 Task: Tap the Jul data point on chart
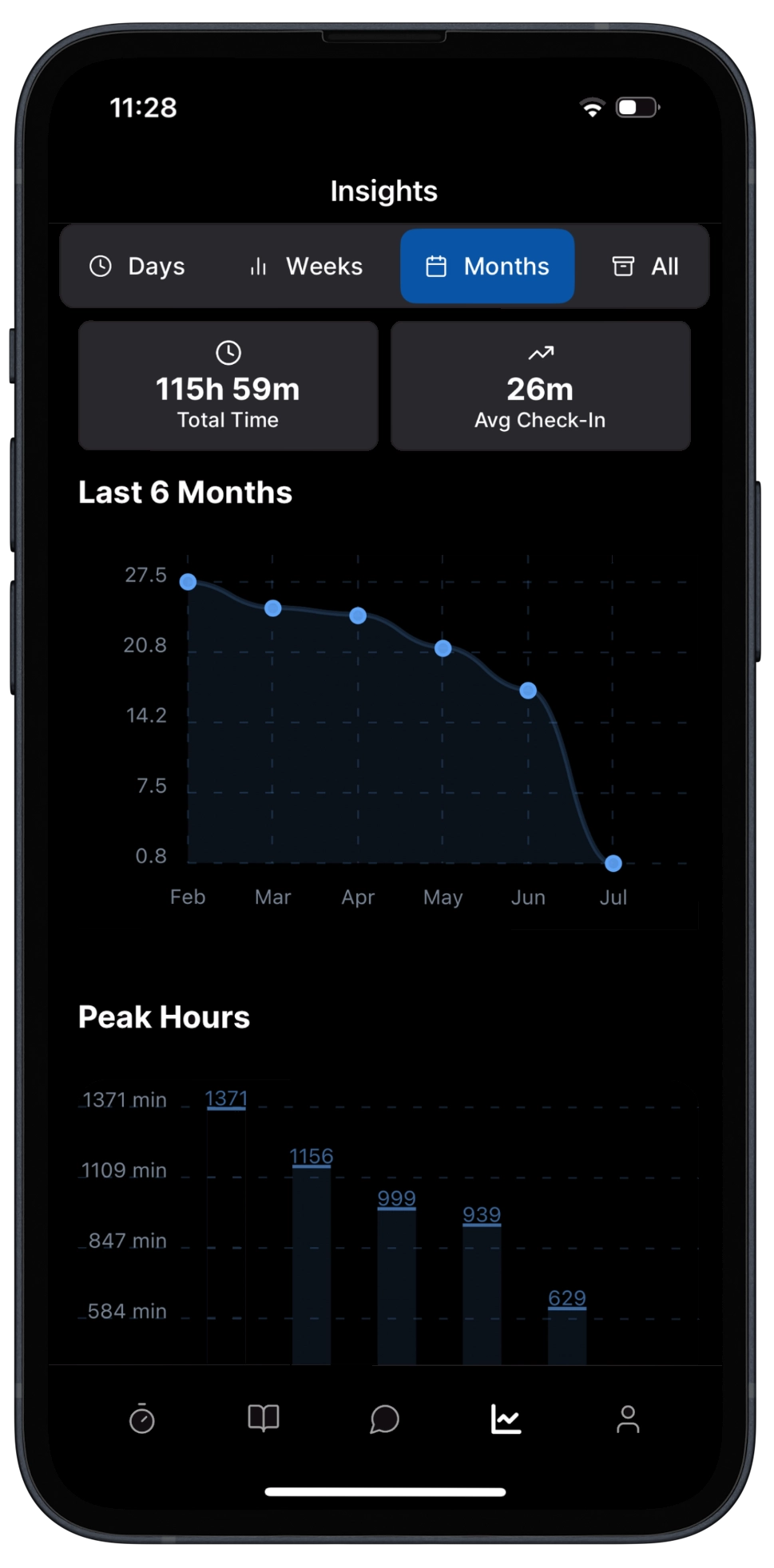(613, 863)
